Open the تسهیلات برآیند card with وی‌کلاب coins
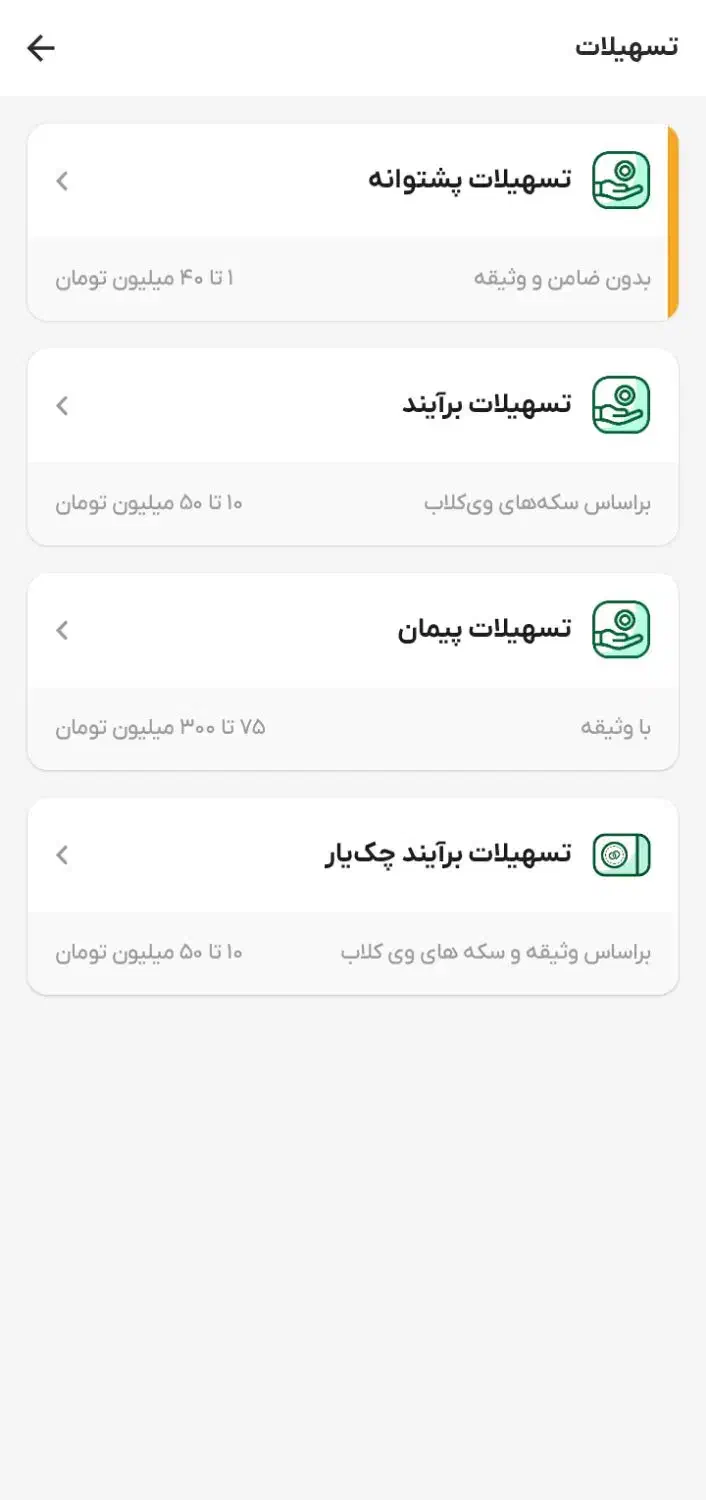The height and width of the screenshot is (1500, 706). click(x=353, y=447)
